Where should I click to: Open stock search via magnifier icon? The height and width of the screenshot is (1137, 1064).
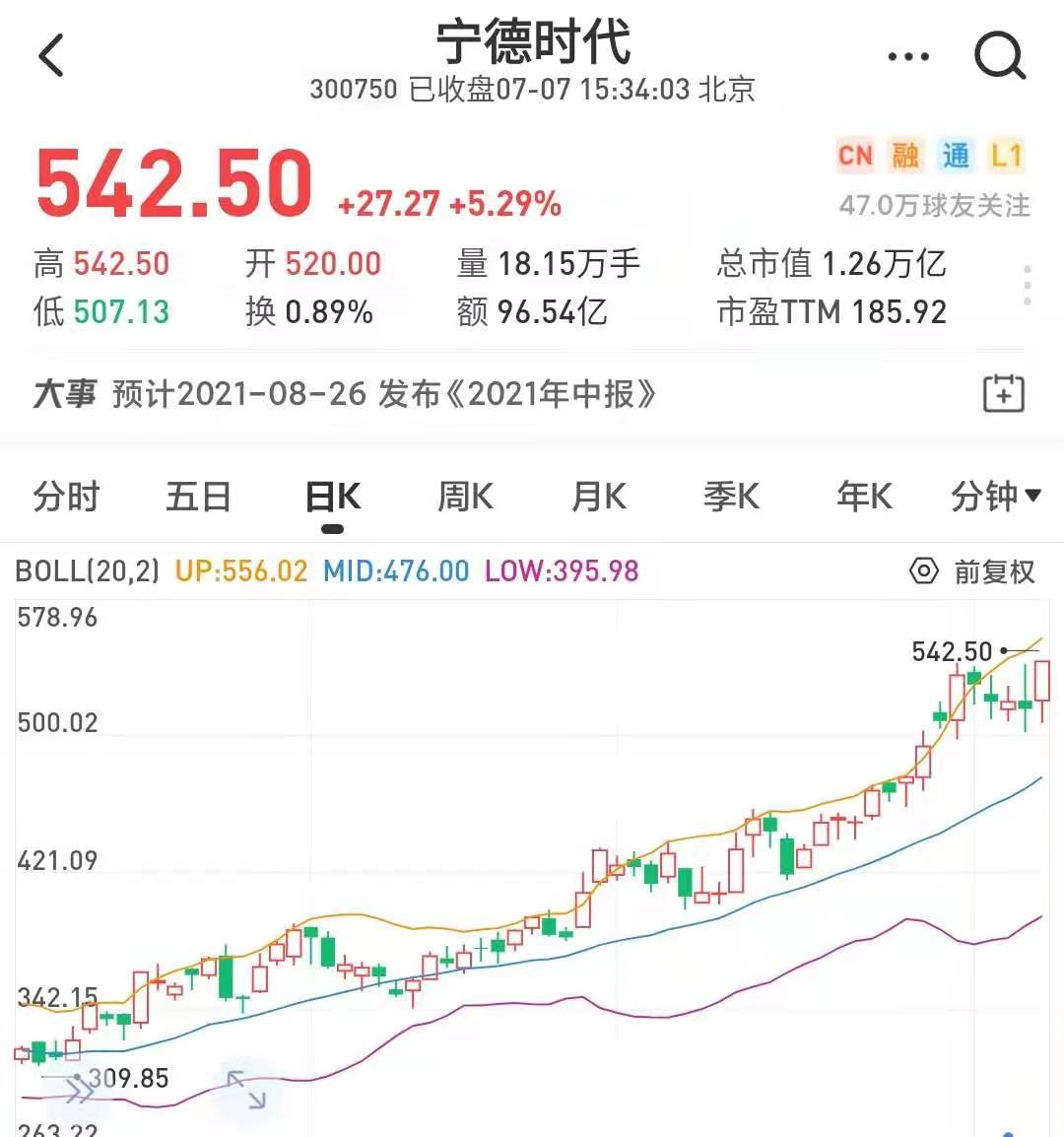[999, 55]
